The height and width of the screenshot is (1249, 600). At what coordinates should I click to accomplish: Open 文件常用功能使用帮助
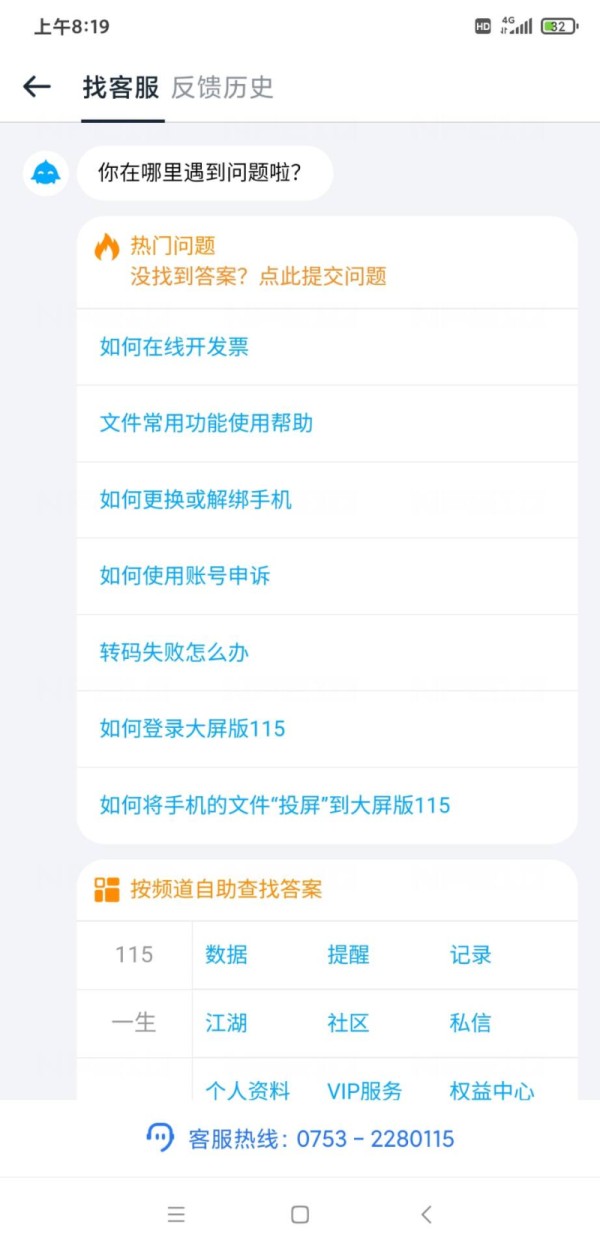point(327,423)
